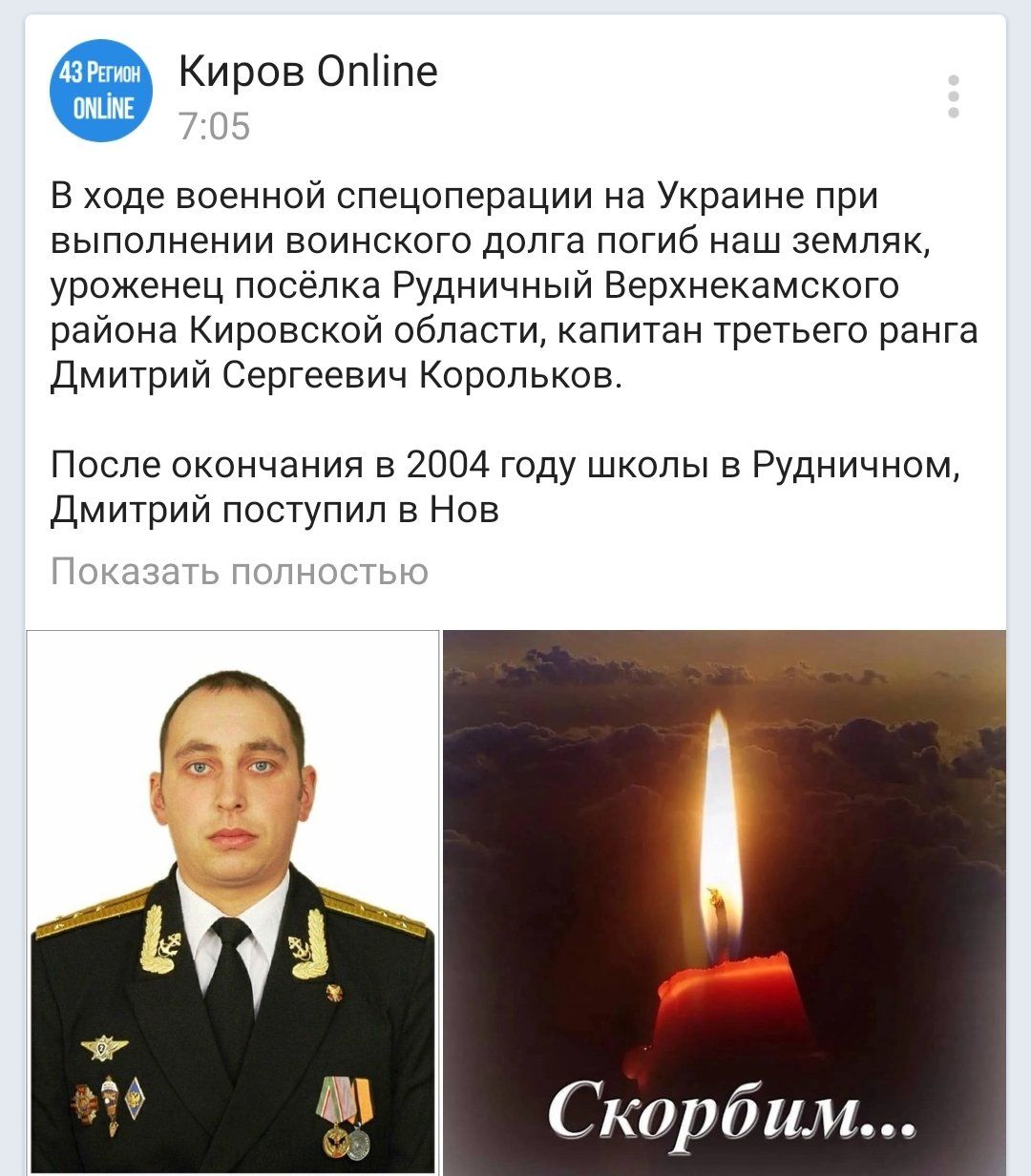
Task: Open the candle Скорбим image attachment
Action: coord(724,902)
